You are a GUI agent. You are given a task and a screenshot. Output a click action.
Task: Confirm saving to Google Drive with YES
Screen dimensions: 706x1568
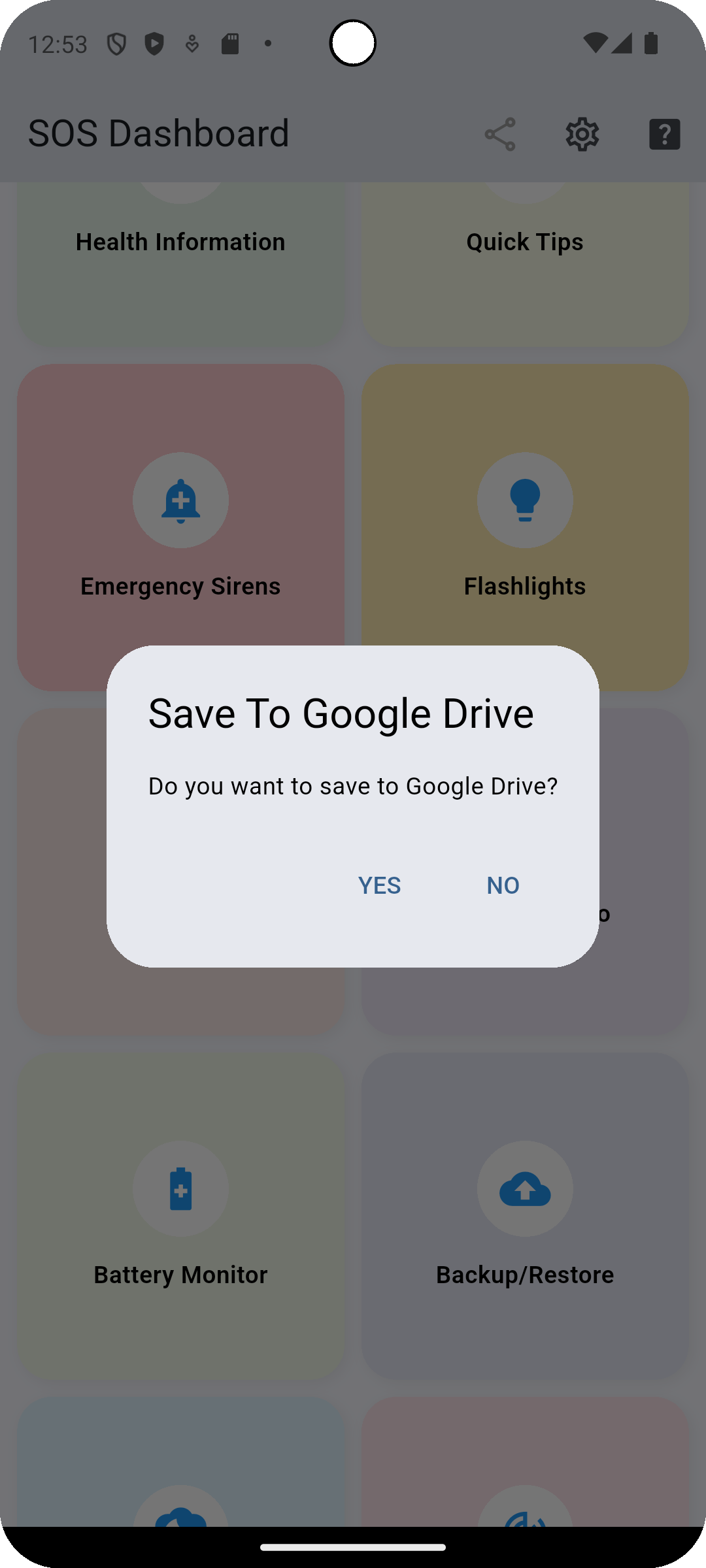[x=379, y=885]
